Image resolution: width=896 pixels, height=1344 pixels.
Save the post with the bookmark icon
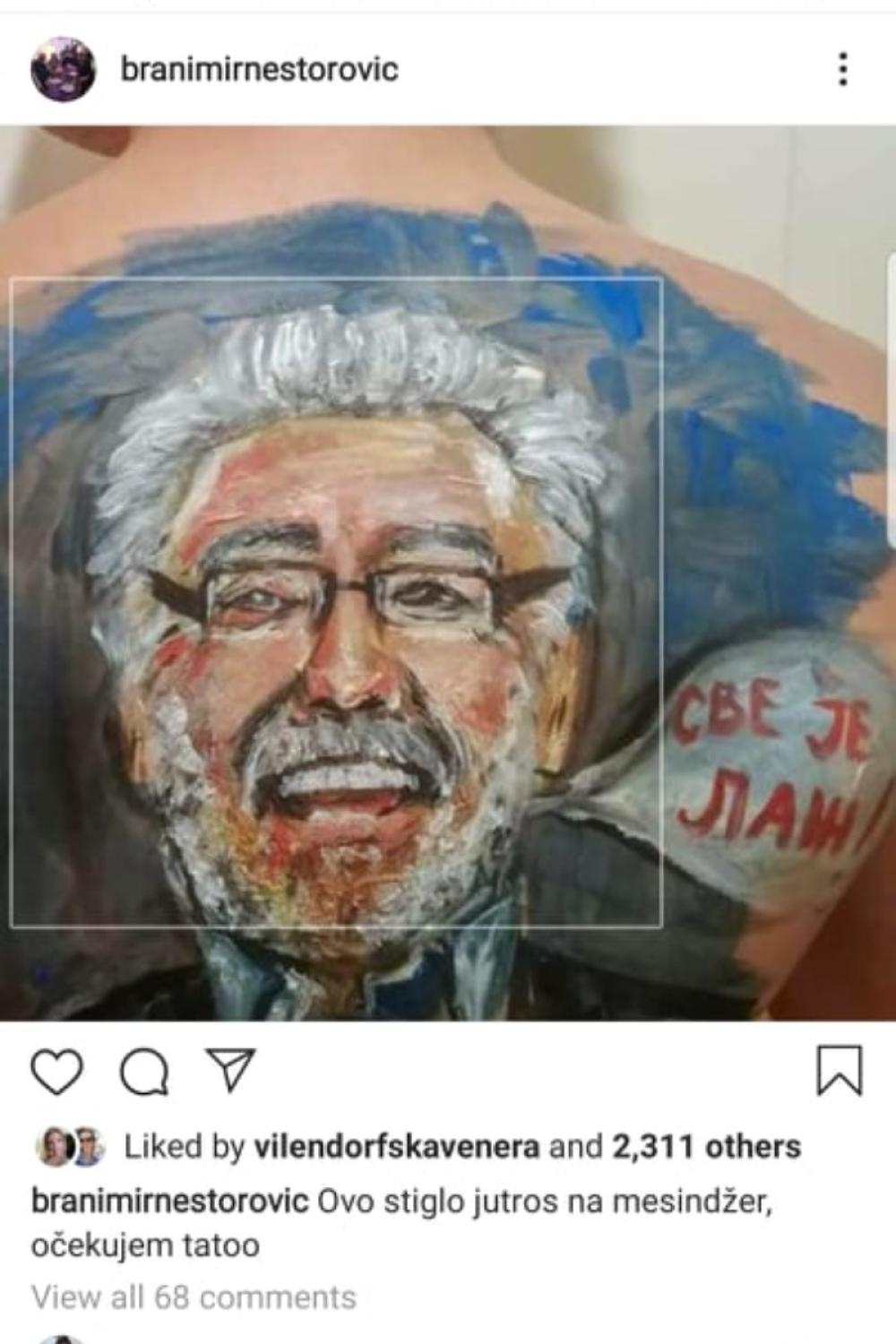tap(840, 1070)
